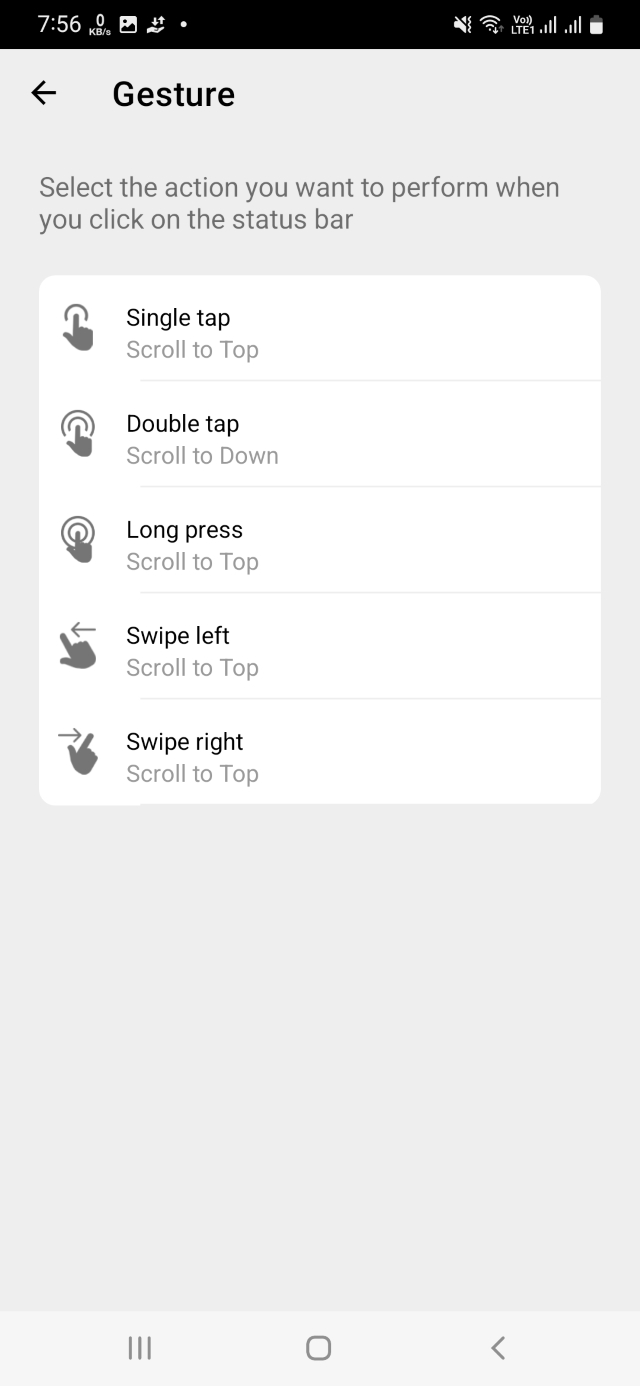Go back from the Gesture screen

point(44,93)
